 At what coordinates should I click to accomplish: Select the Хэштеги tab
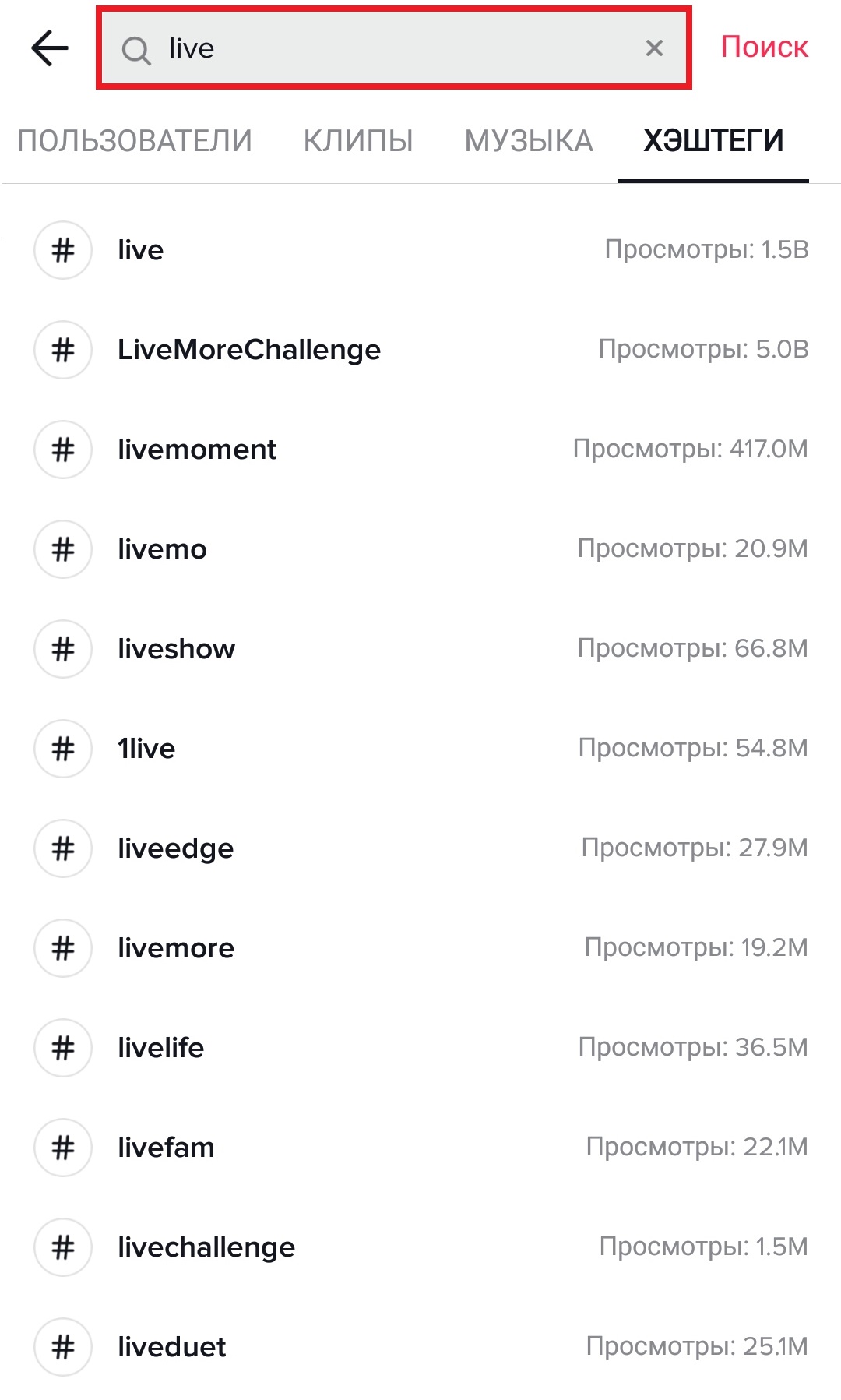[x=713, y=141]
